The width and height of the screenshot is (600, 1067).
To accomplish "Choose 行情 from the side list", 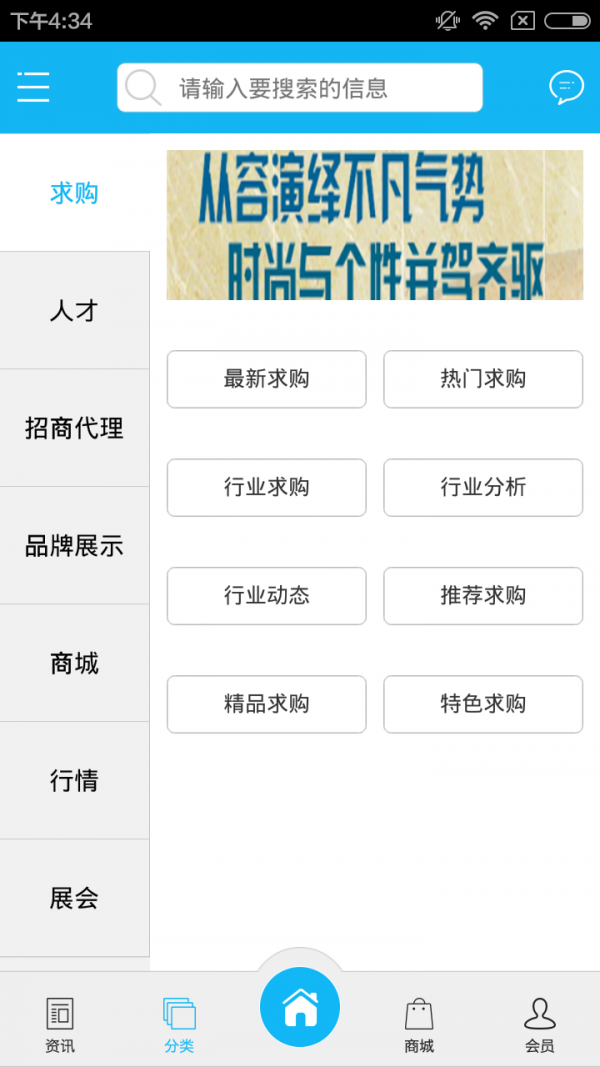I will pos(74,781).
